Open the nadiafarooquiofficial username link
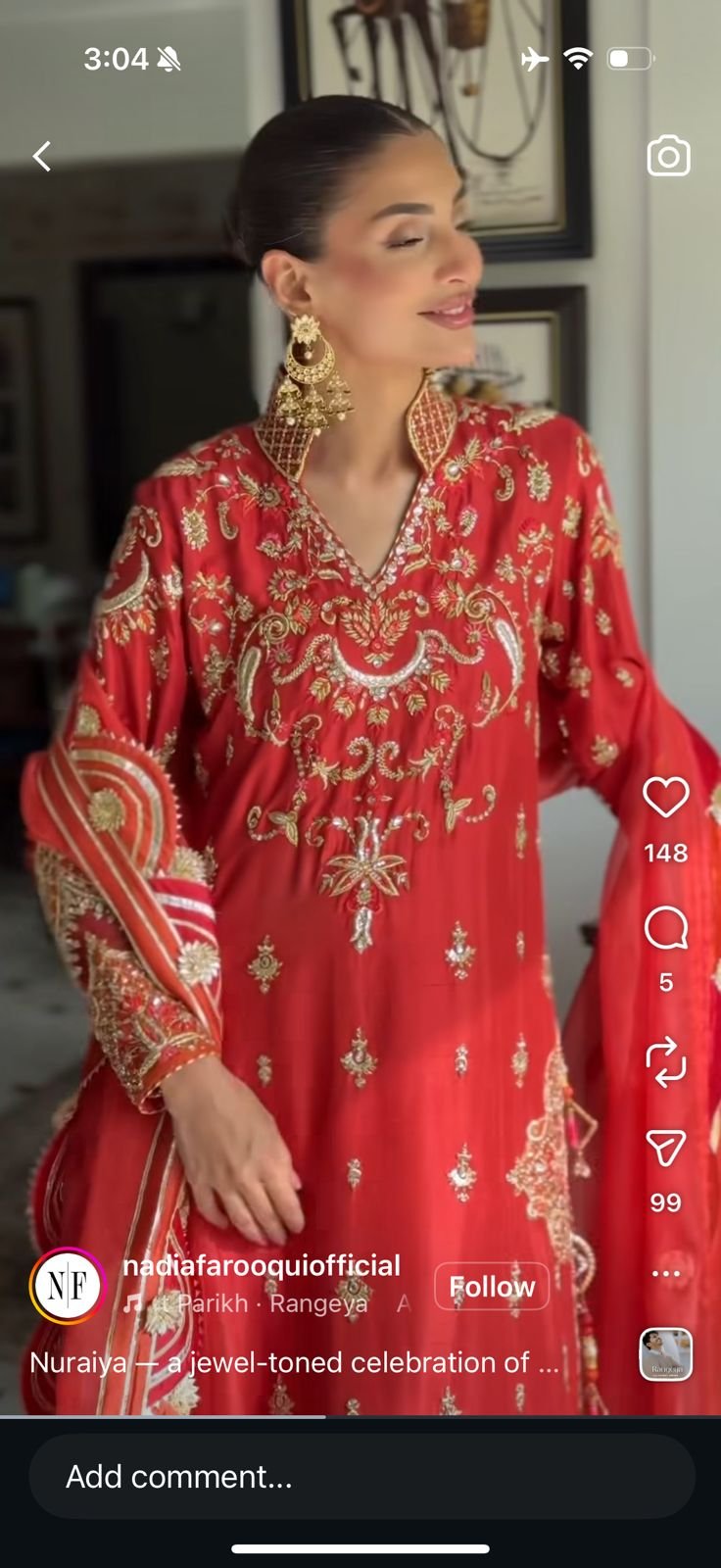Viewport: 721px width, 1568px height. (261, 1265)
